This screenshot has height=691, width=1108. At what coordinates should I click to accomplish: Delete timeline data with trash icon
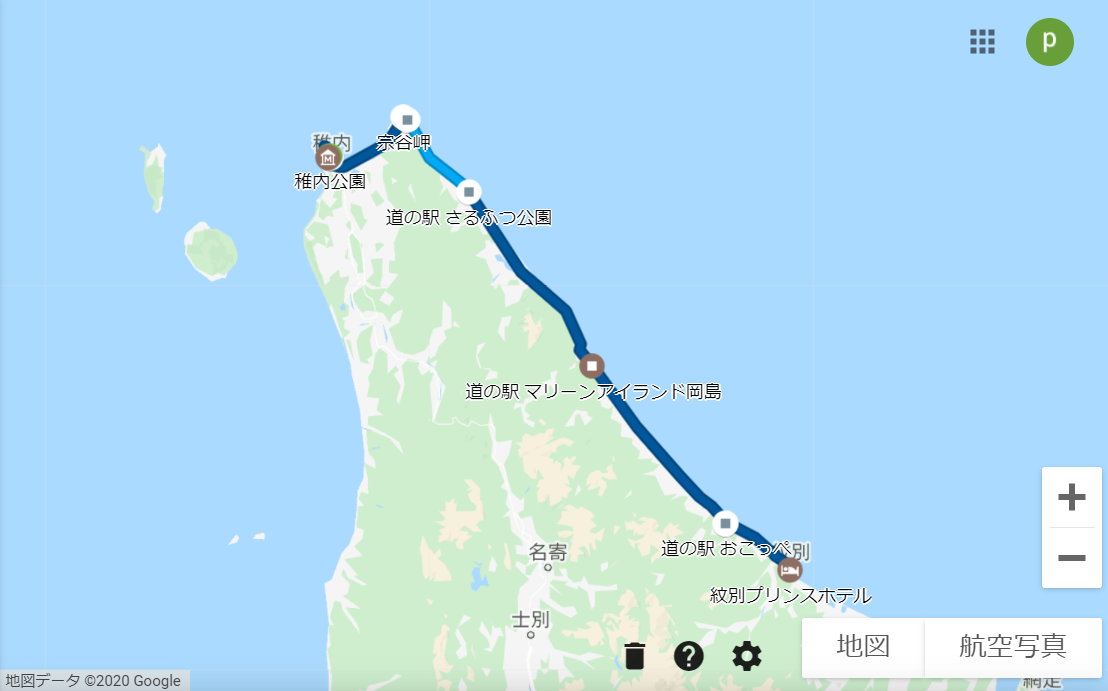(x=635, y=656)
